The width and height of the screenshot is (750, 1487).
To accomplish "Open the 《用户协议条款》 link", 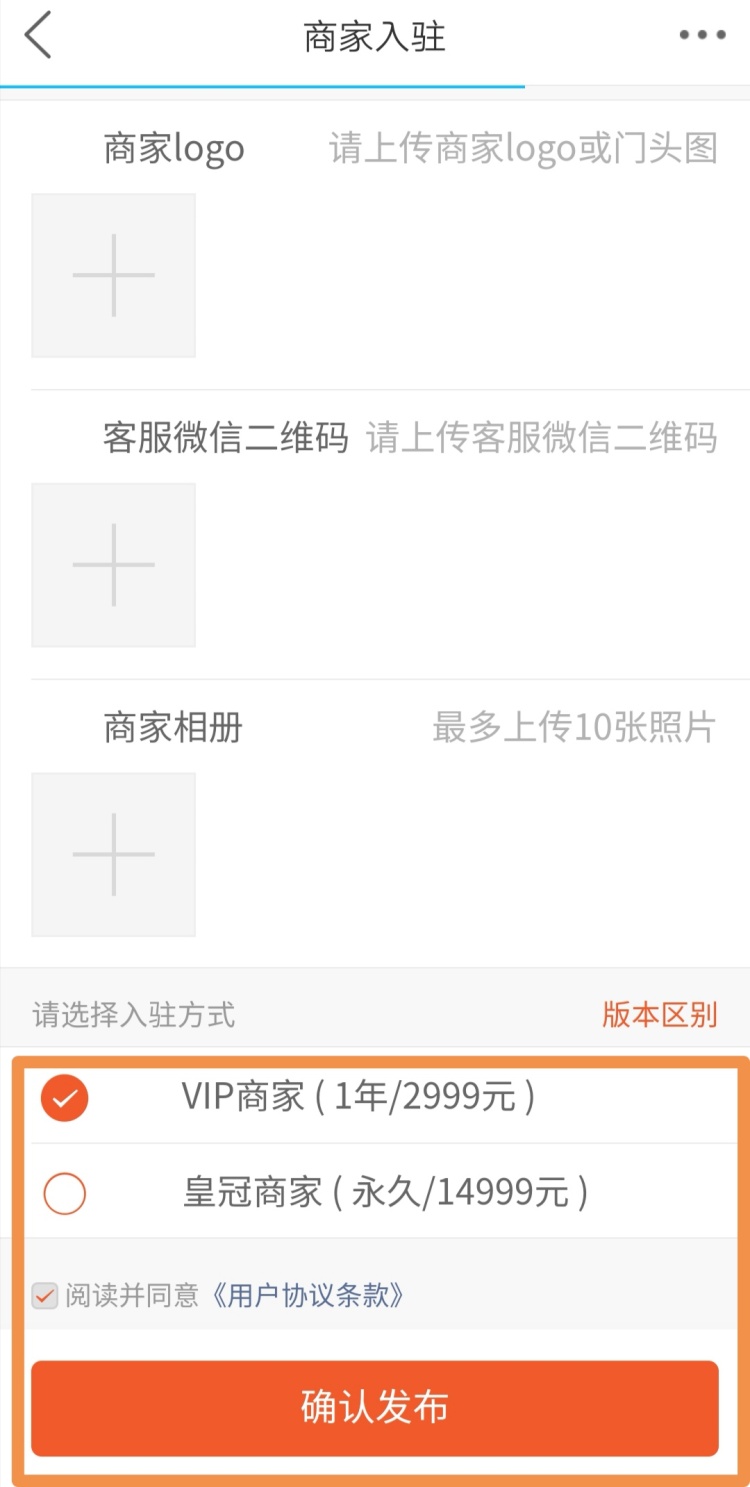I will click(309, 1296).
